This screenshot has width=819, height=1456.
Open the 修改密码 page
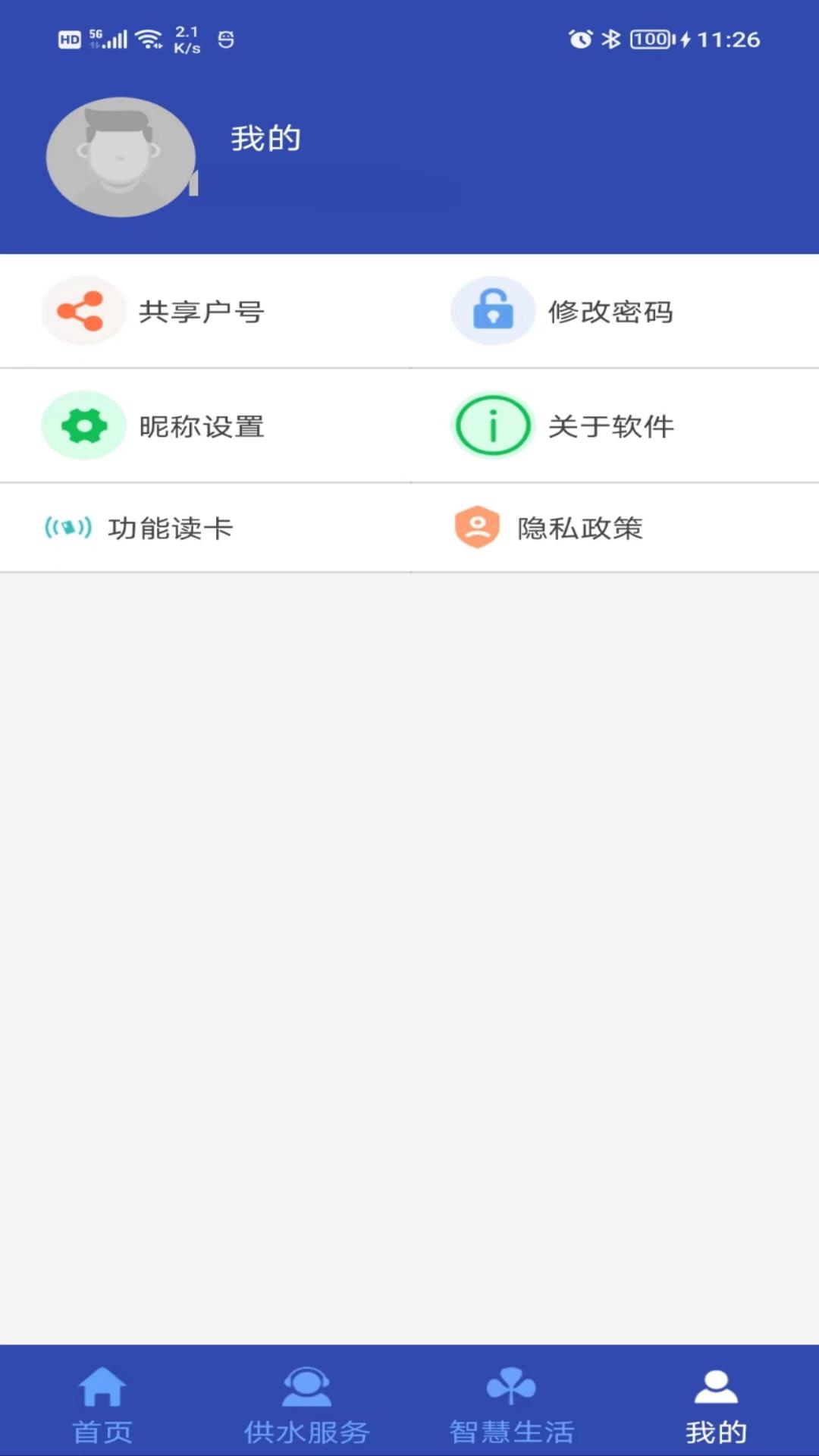(611, 311)
